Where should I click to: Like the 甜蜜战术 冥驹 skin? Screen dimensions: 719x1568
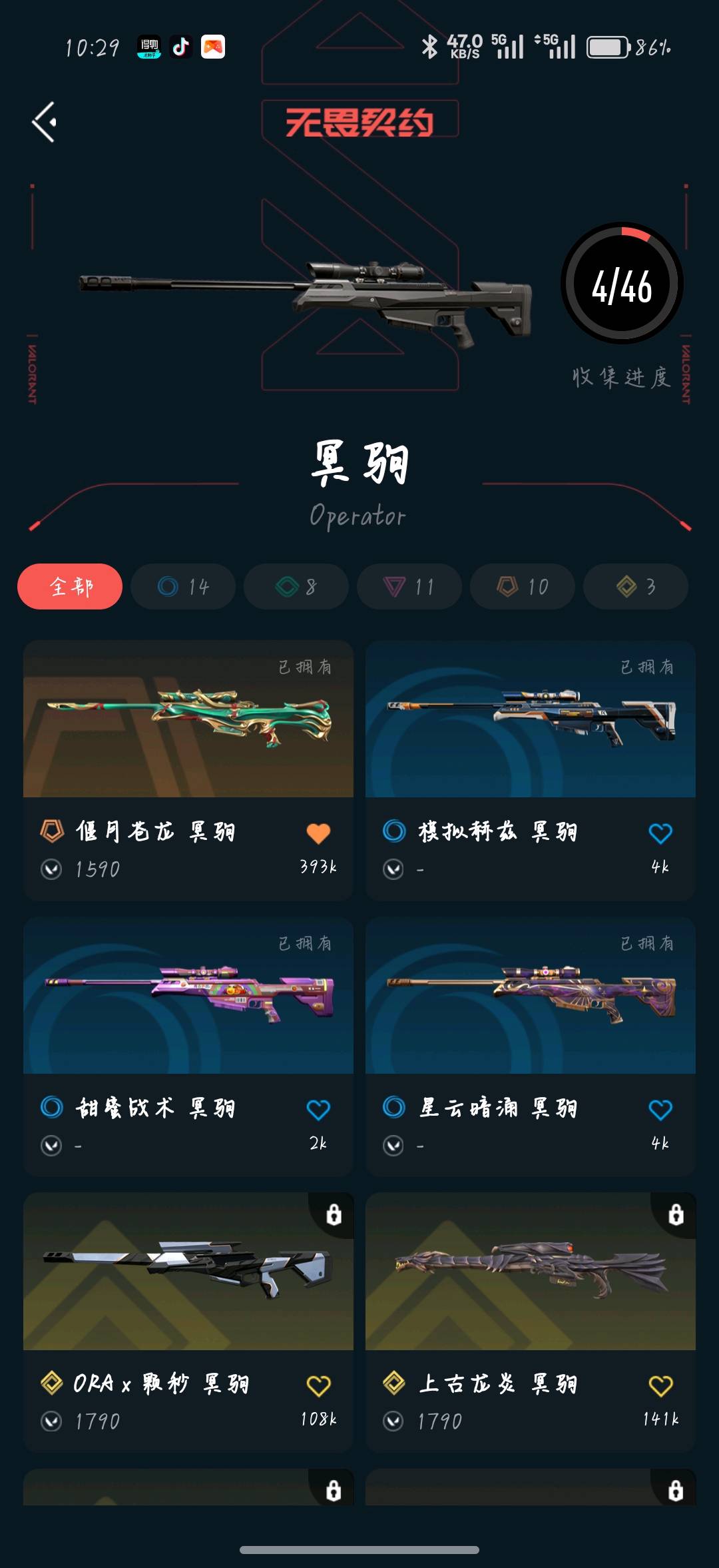tap(318, 1110)
